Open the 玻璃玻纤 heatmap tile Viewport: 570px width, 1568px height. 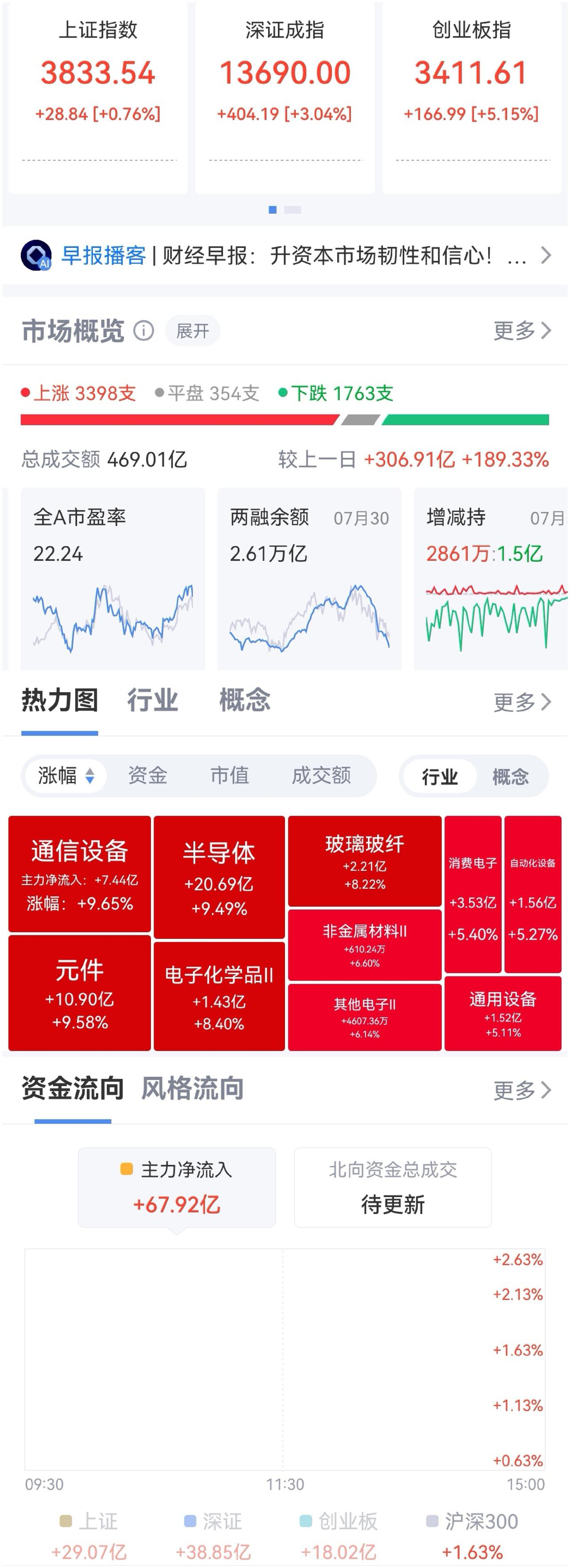(365, 861)
